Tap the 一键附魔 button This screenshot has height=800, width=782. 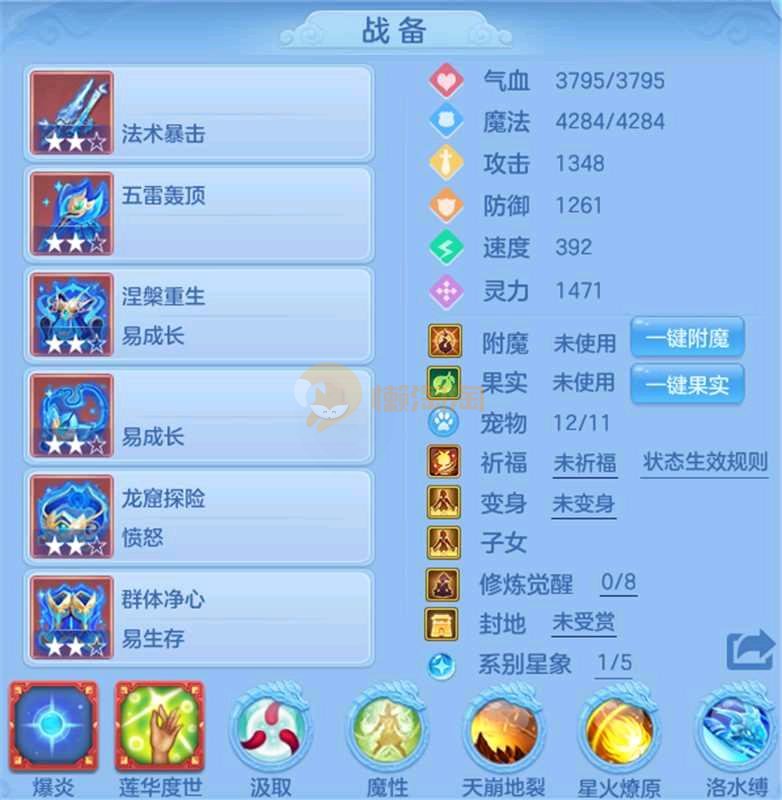[x=687, y=339]
